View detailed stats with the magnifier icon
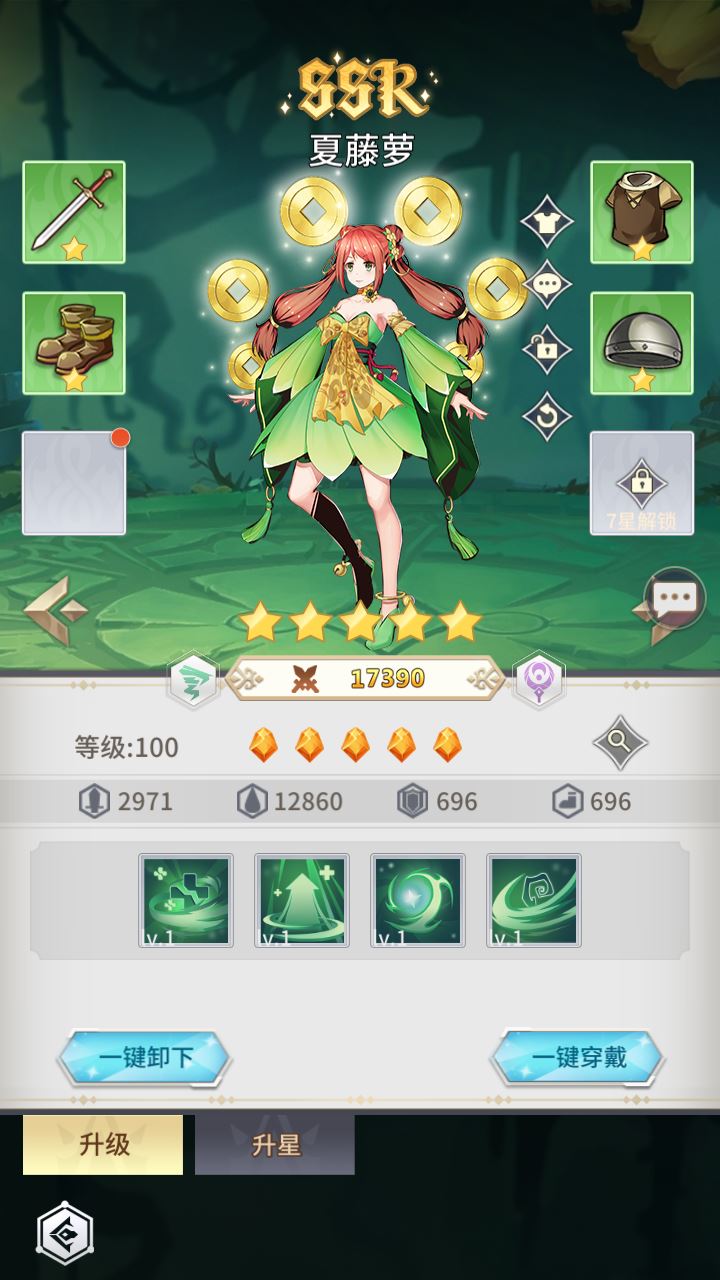 point(620,743)
